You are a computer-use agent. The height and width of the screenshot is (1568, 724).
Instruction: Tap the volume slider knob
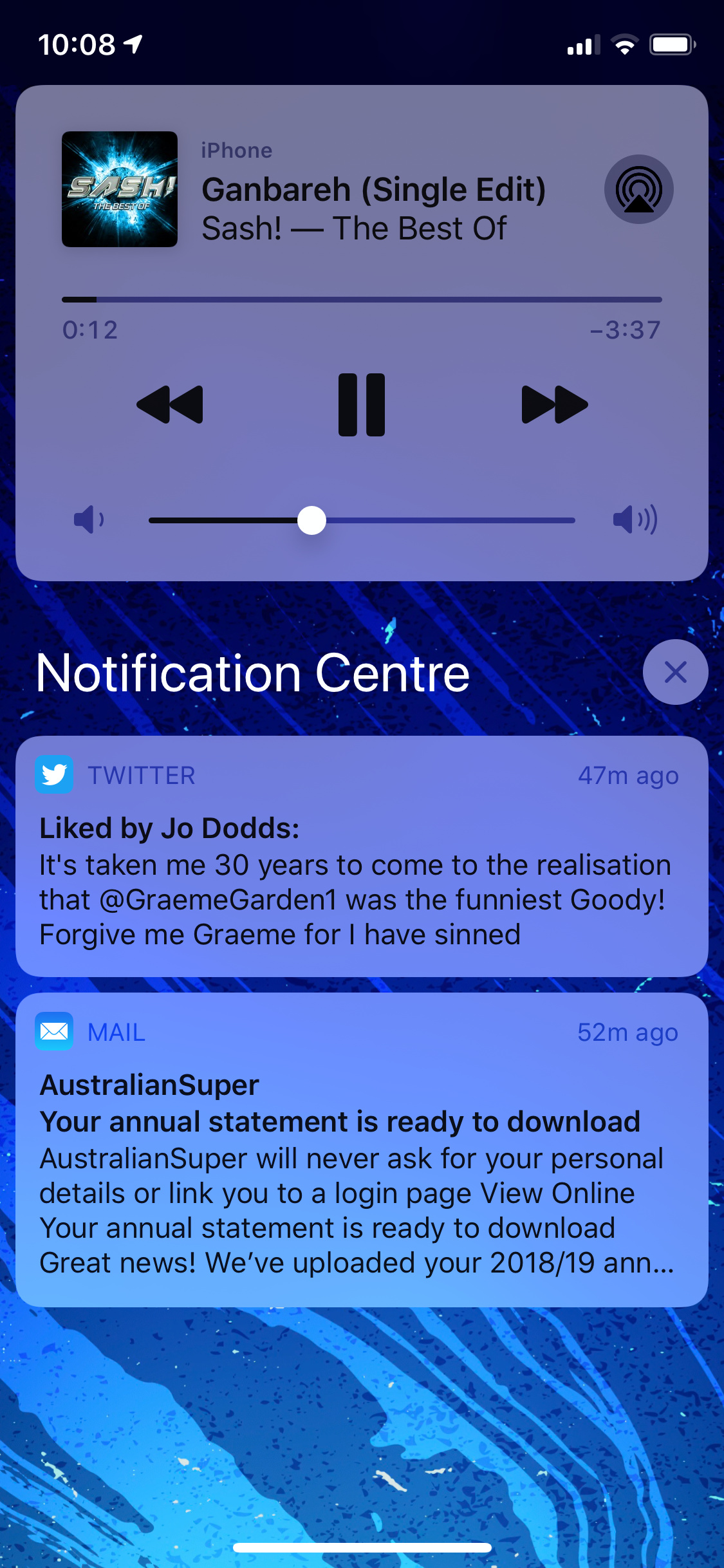(x=312, y=521)
